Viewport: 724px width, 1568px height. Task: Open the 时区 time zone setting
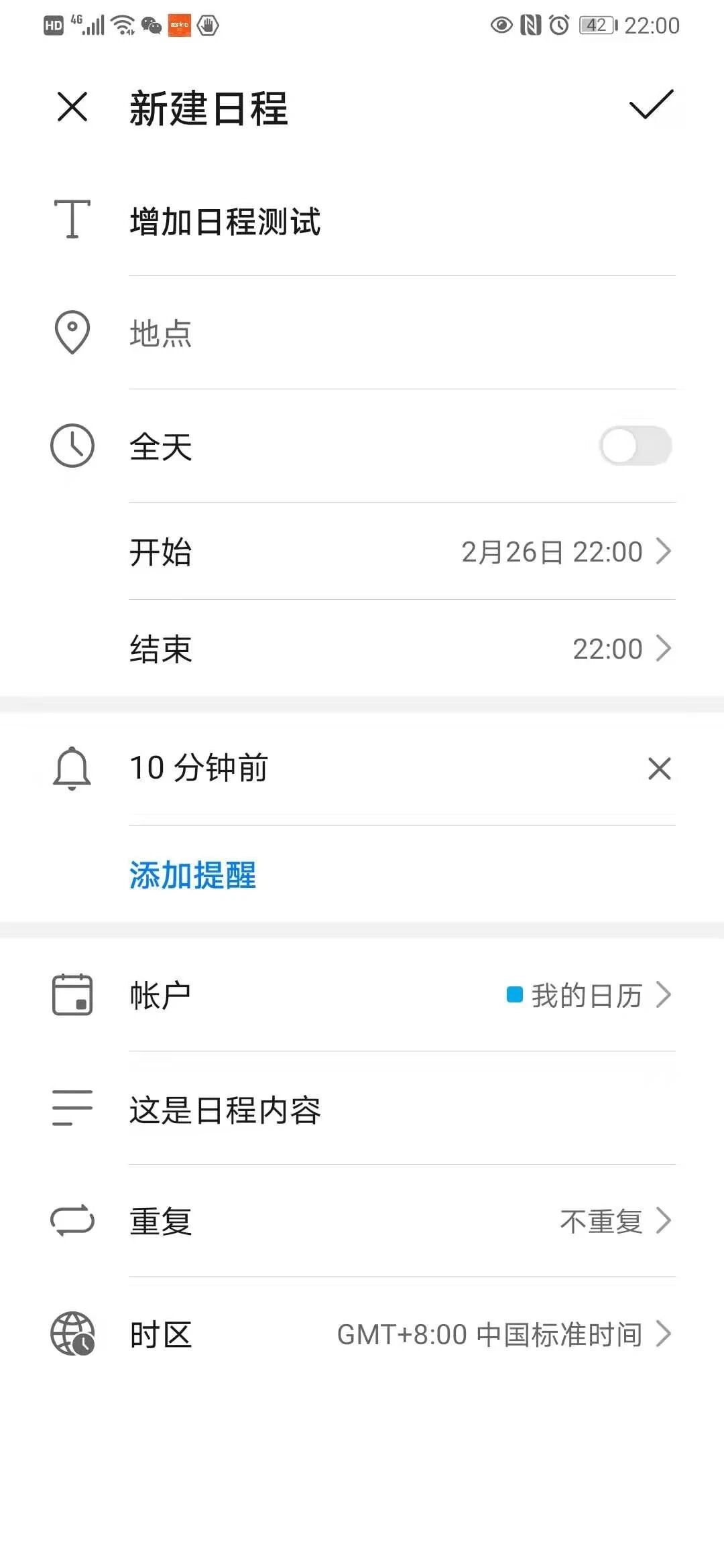coord(402,1334)
